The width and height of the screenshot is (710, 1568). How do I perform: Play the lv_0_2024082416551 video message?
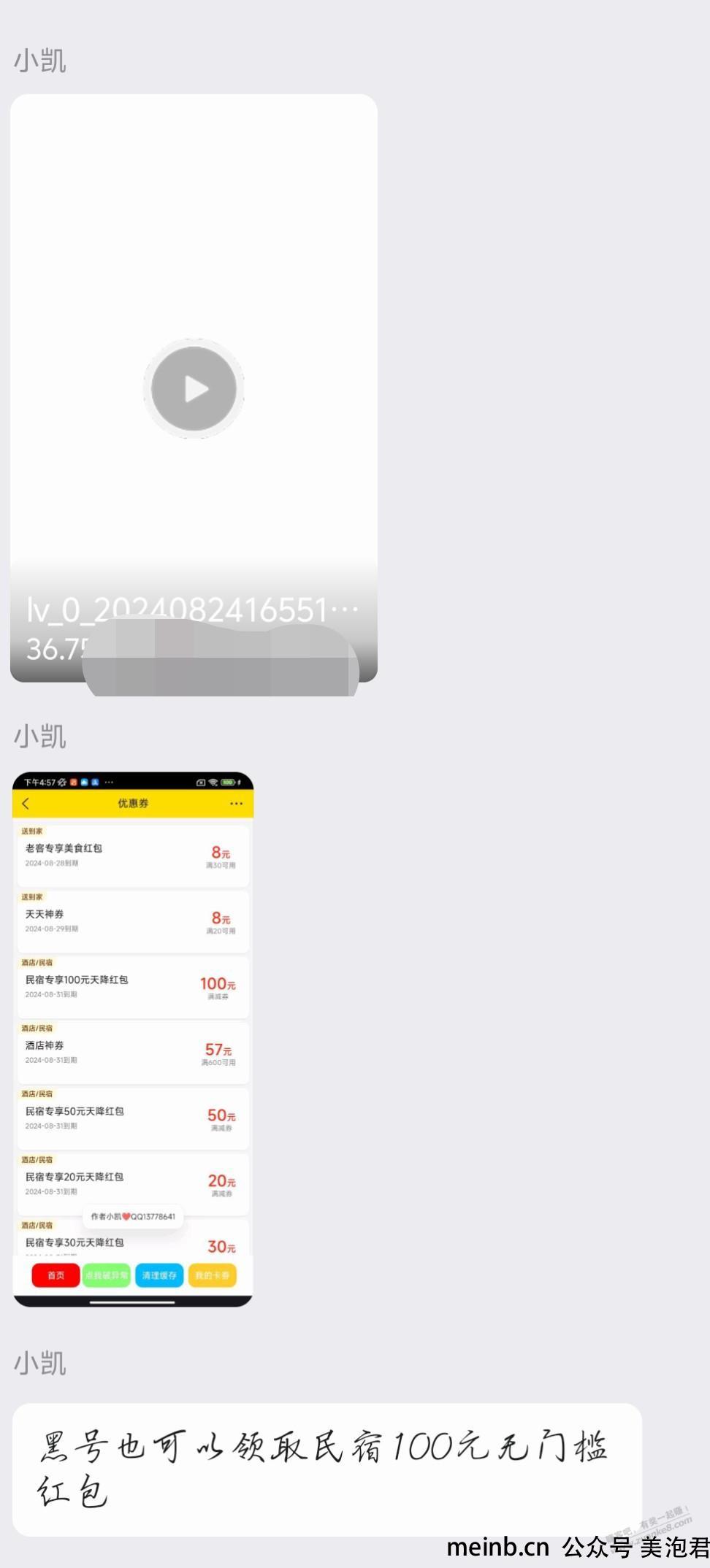[194, 389]
